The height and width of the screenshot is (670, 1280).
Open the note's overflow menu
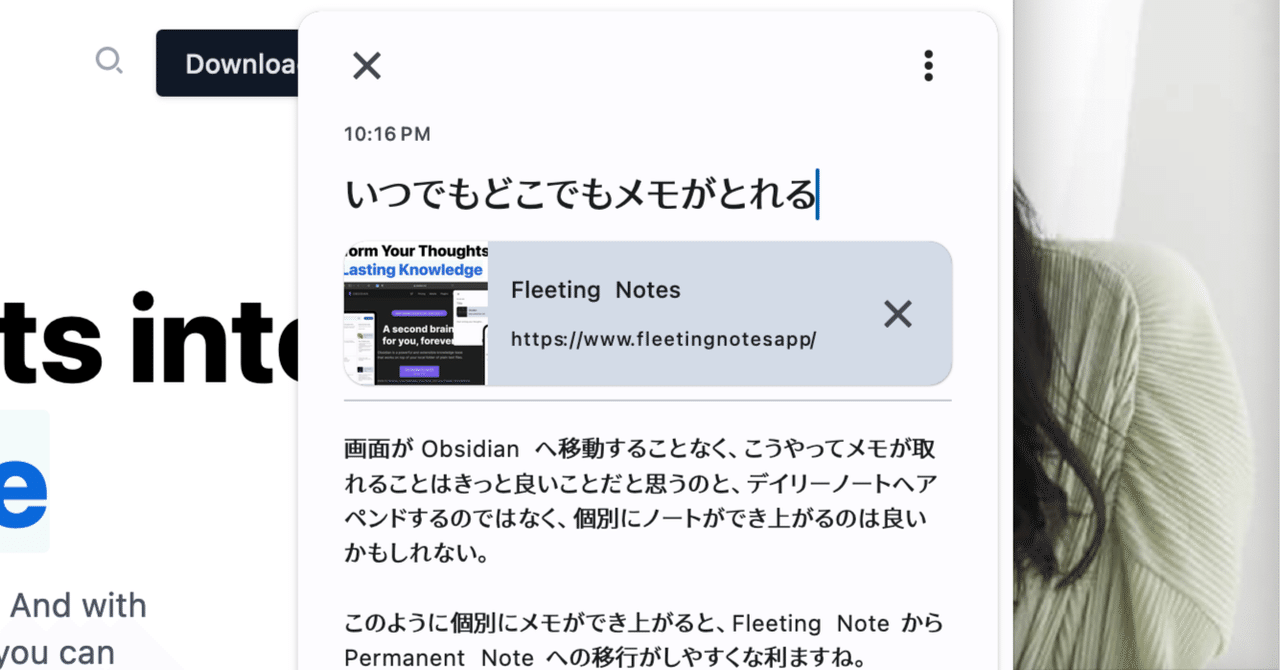click(928, 66)
